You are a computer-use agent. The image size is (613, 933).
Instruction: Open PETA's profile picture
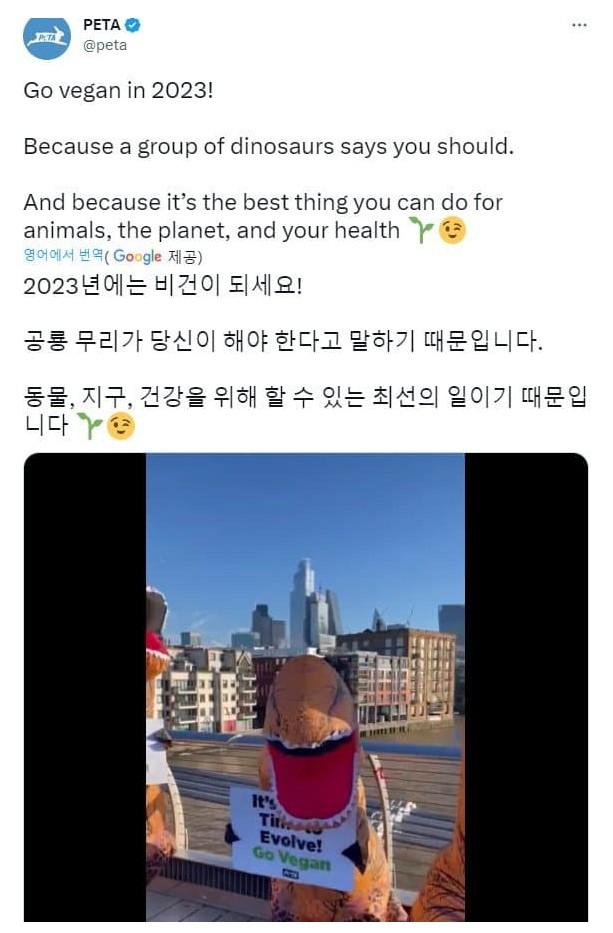pyautogui.click(x=47, y=36)
